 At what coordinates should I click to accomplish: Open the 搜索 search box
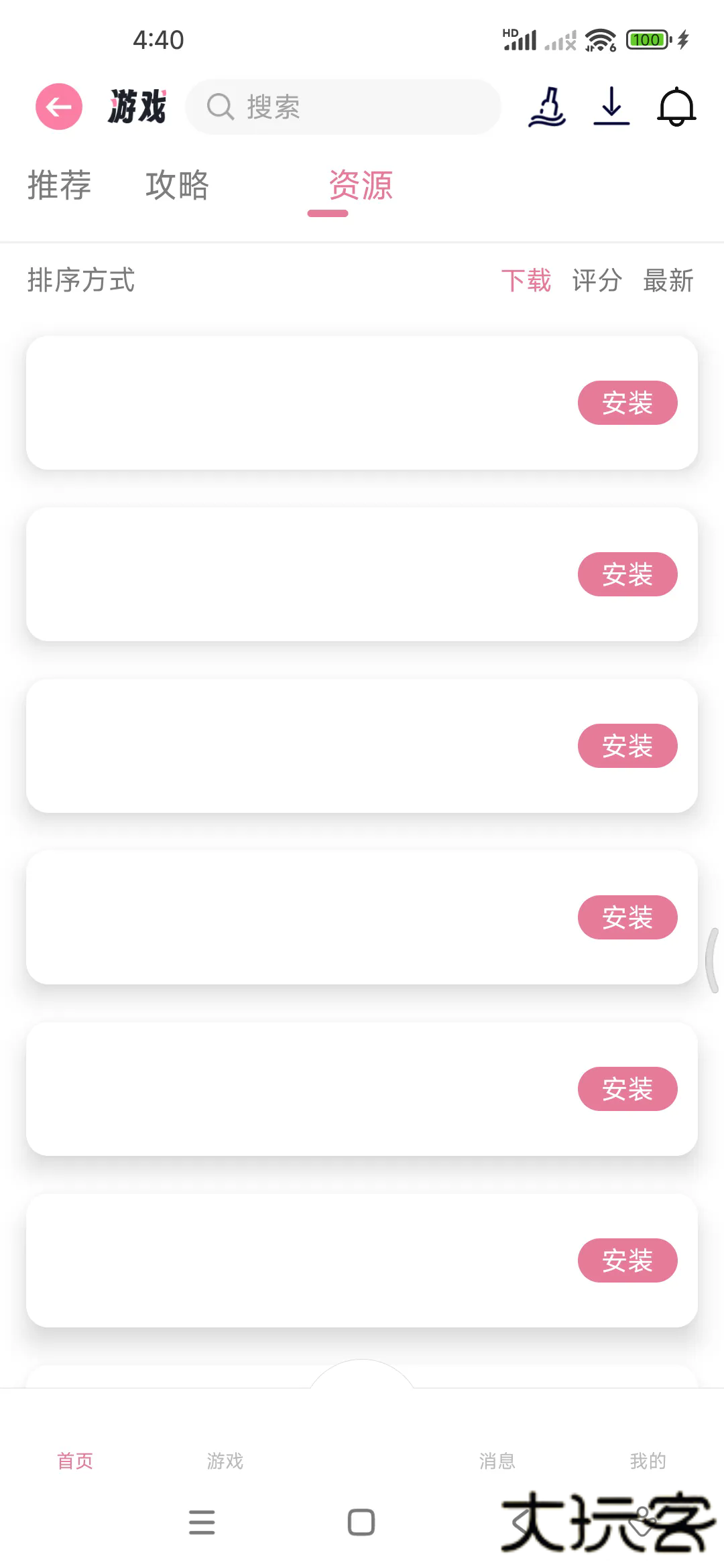pyautogui.click(x=343, y=107)
